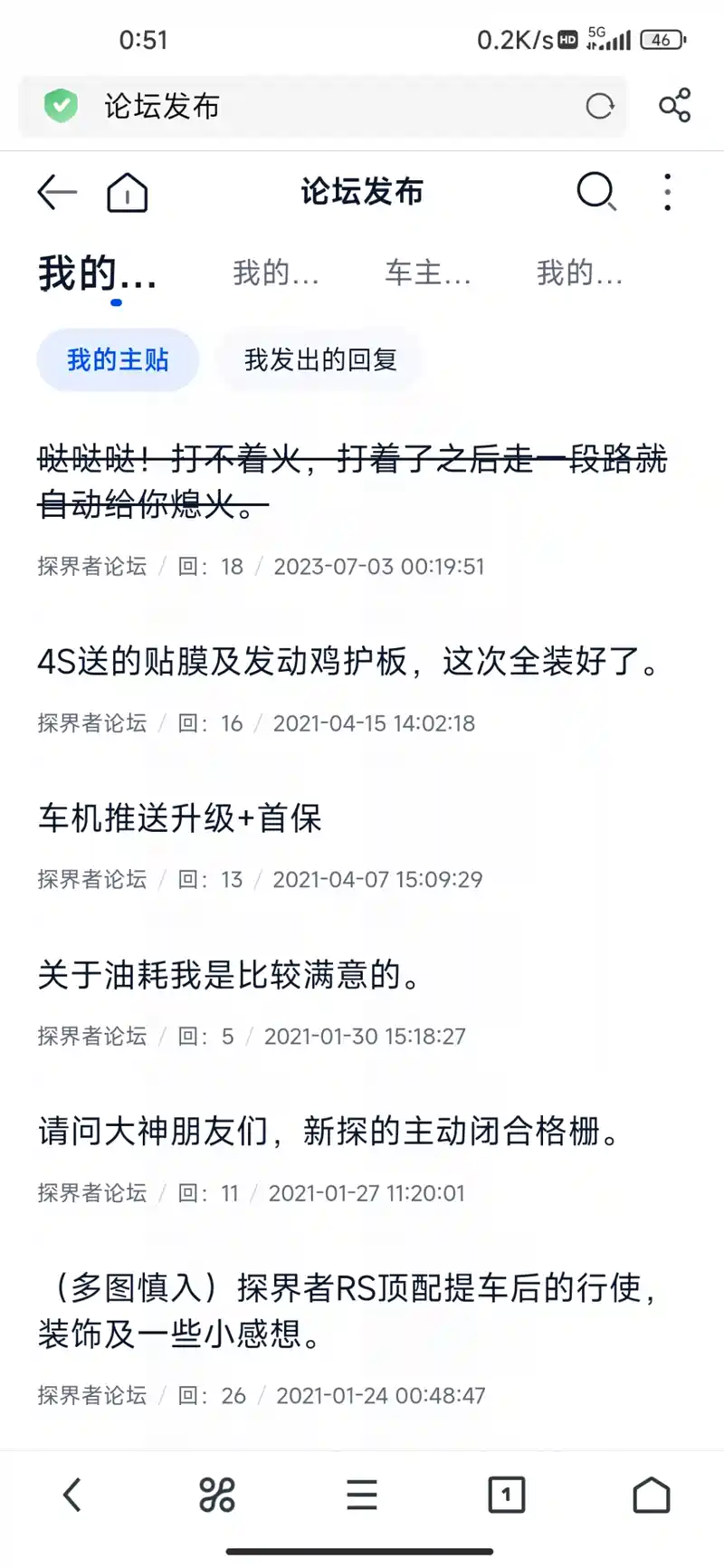Open the three-dot overflow menu
724x1568 pixels.
coord(667,192)
